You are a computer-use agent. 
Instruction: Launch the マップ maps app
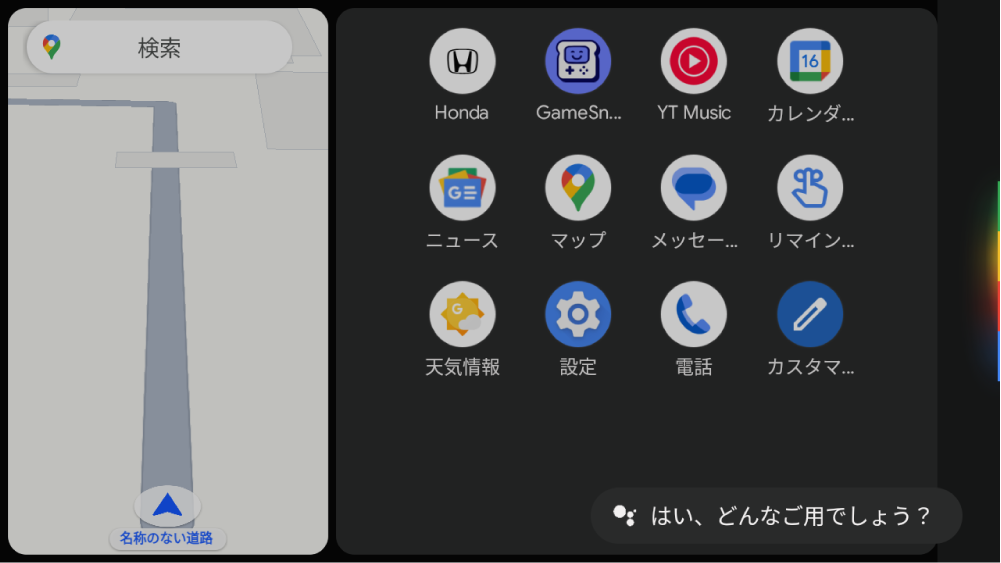click(578, 188)
